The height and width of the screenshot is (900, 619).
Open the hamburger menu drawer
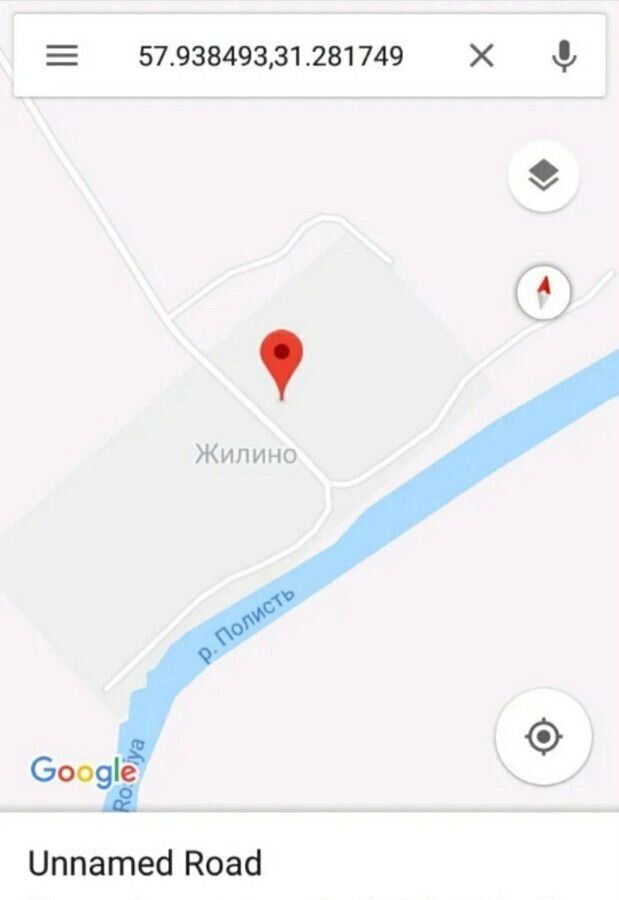(x=62, y=56)
